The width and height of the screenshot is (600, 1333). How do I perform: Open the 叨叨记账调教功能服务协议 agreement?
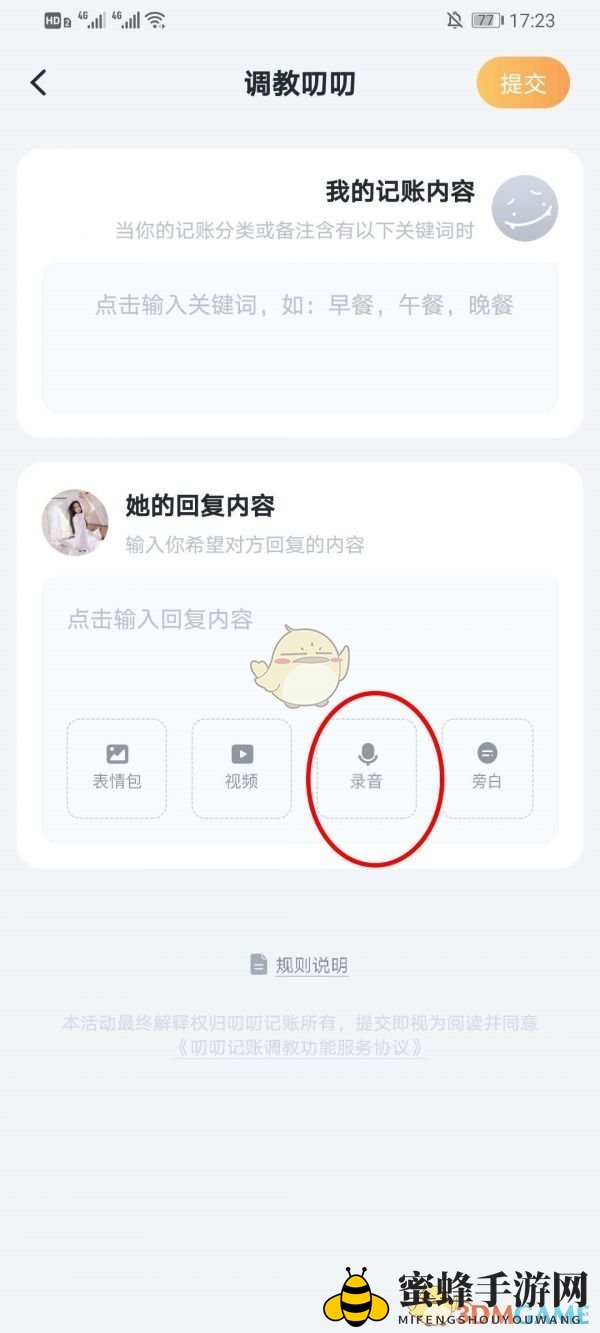coord(299,1048)
